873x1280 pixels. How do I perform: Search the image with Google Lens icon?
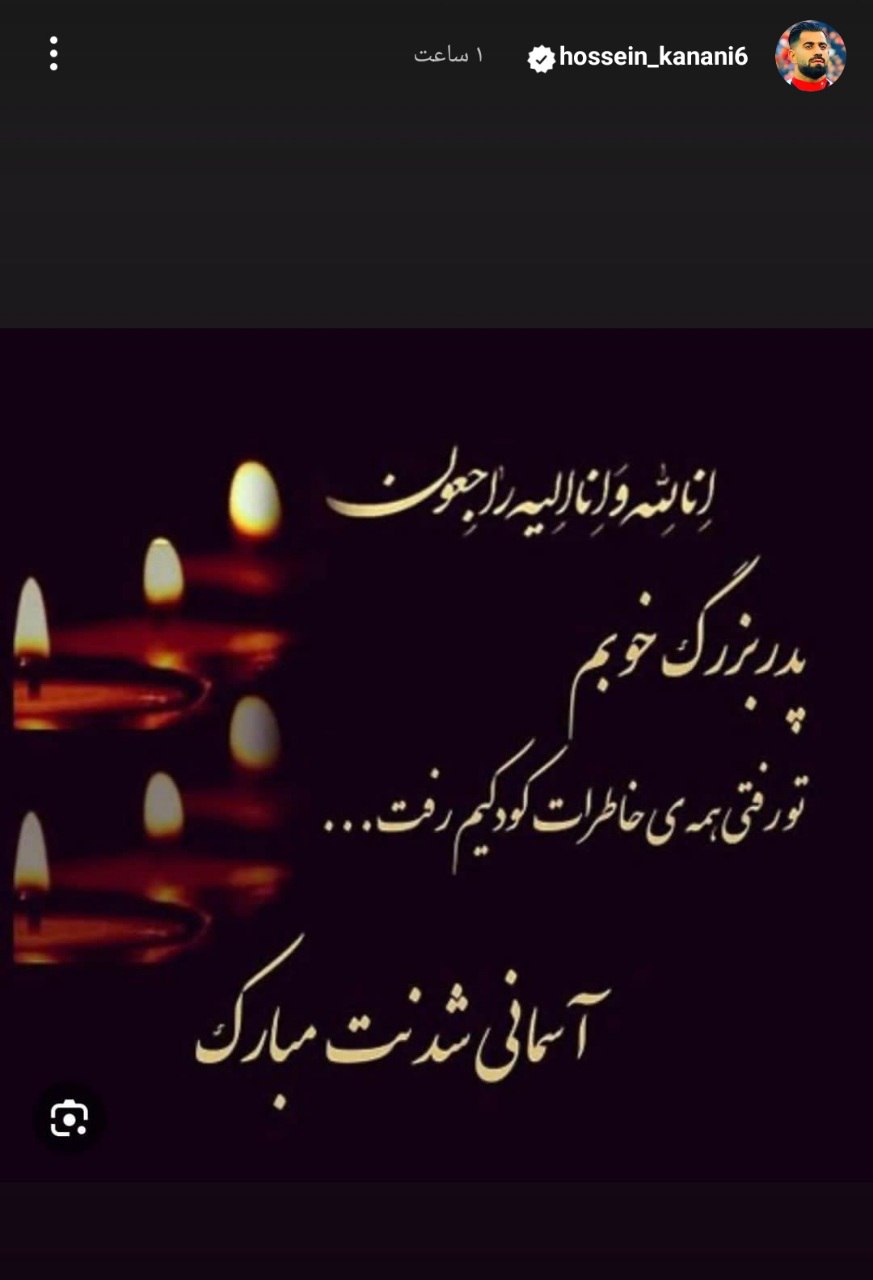pyautogui.click(x=69, y=1118)
